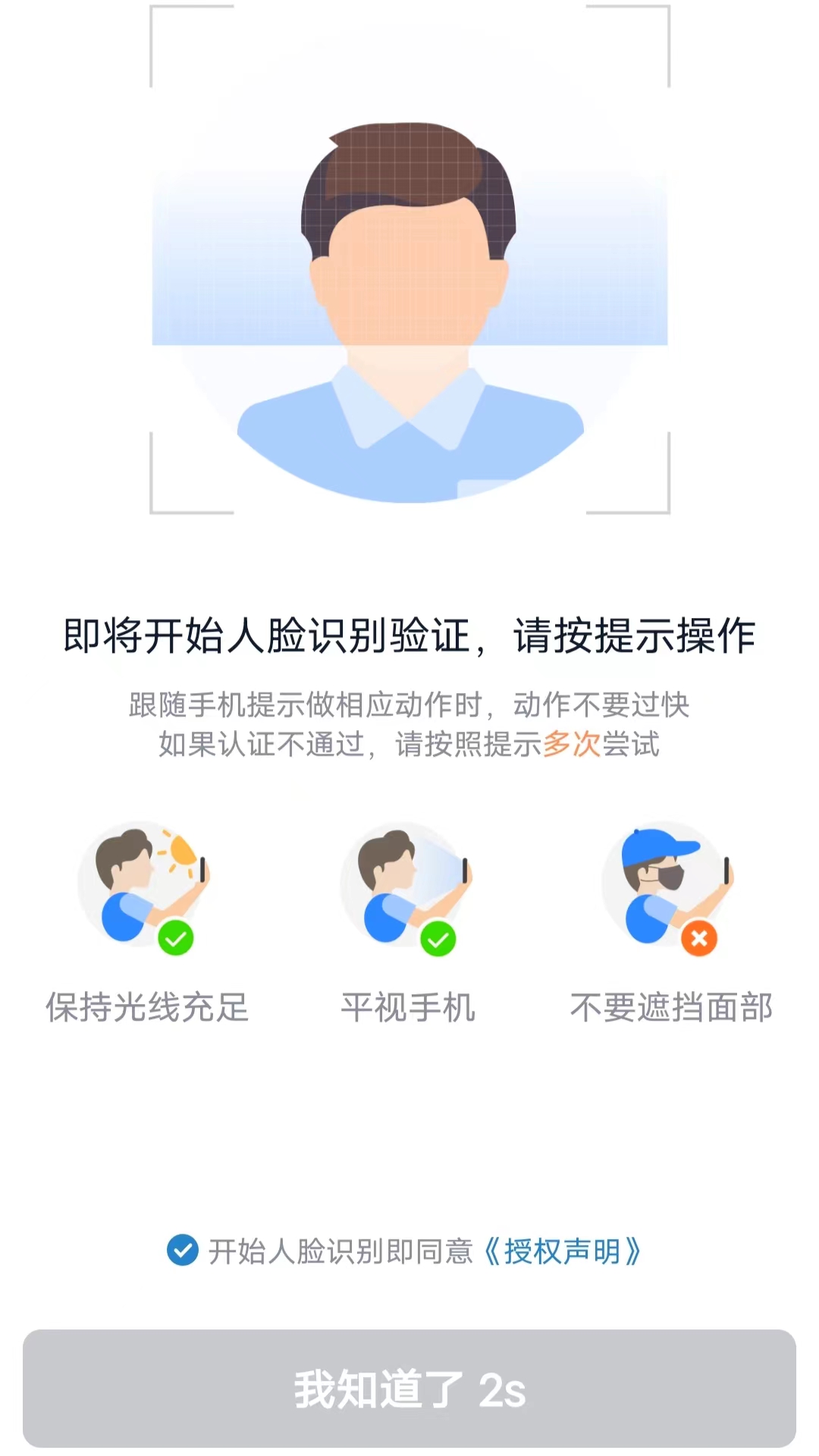The height and width of the screenshot is (1456, 819).
Task: Click the green checkmark under 平视手机
Action: tap(438, 939)
